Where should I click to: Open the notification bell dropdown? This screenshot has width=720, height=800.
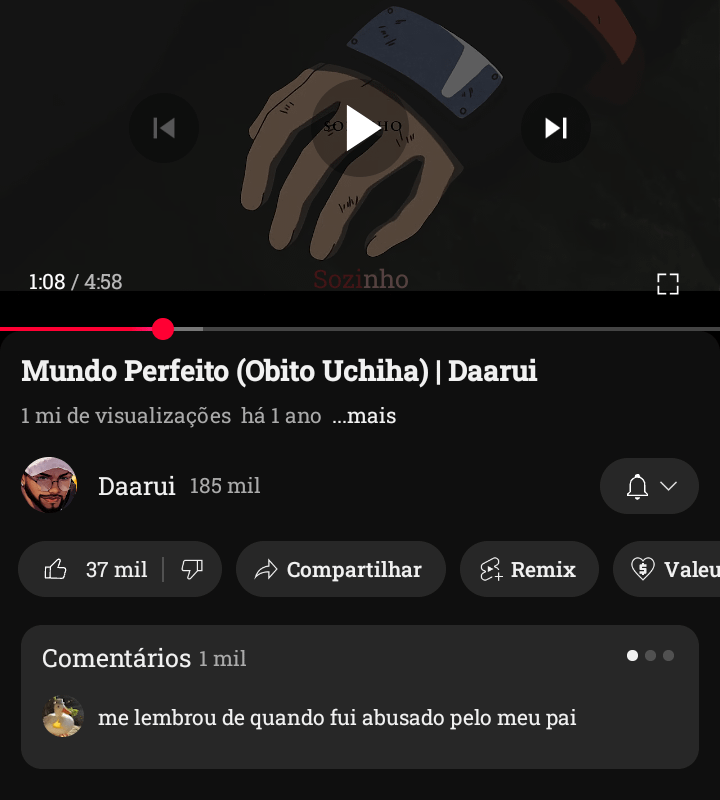(649, 486)
